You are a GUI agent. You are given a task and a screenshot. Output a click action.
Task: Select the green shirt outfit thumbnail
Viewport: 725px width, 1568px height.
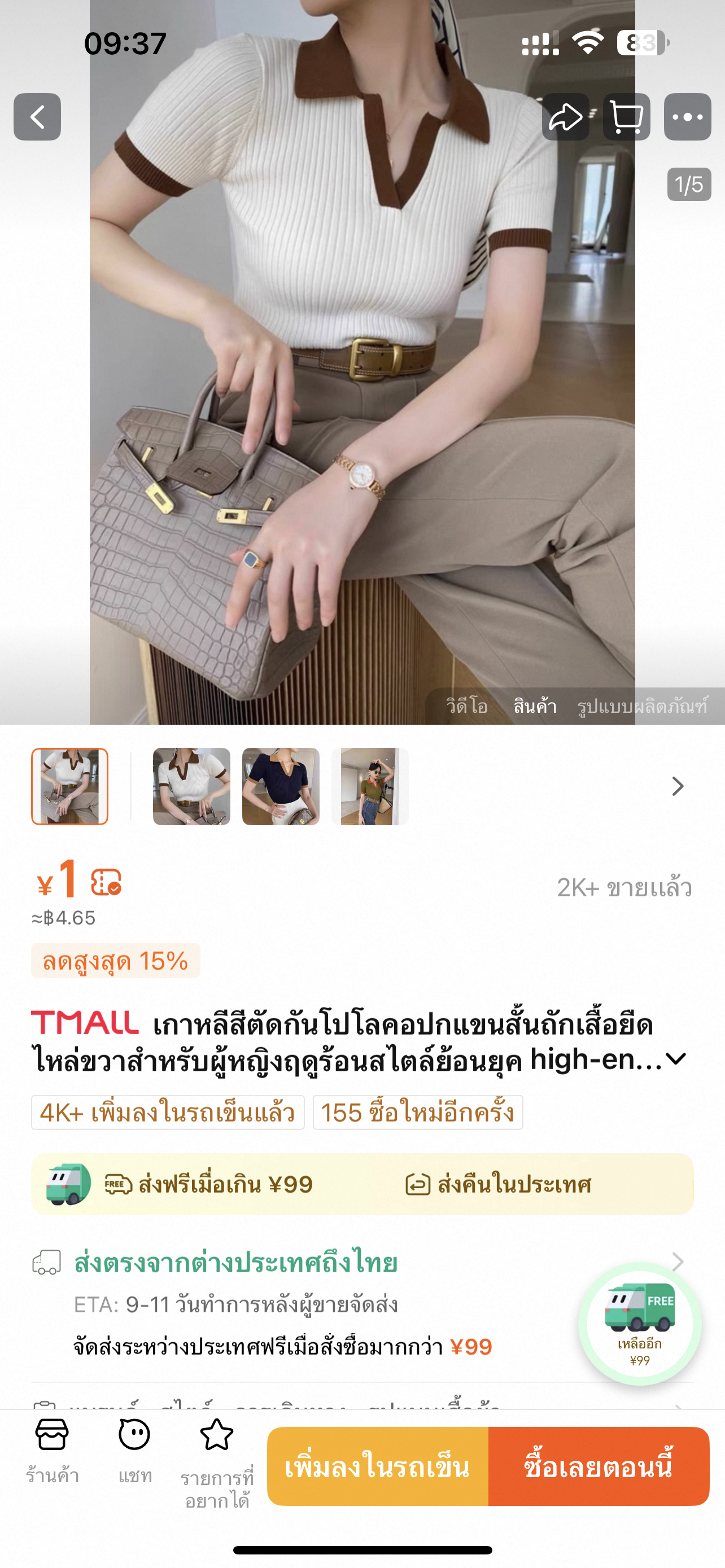[369, 786]
